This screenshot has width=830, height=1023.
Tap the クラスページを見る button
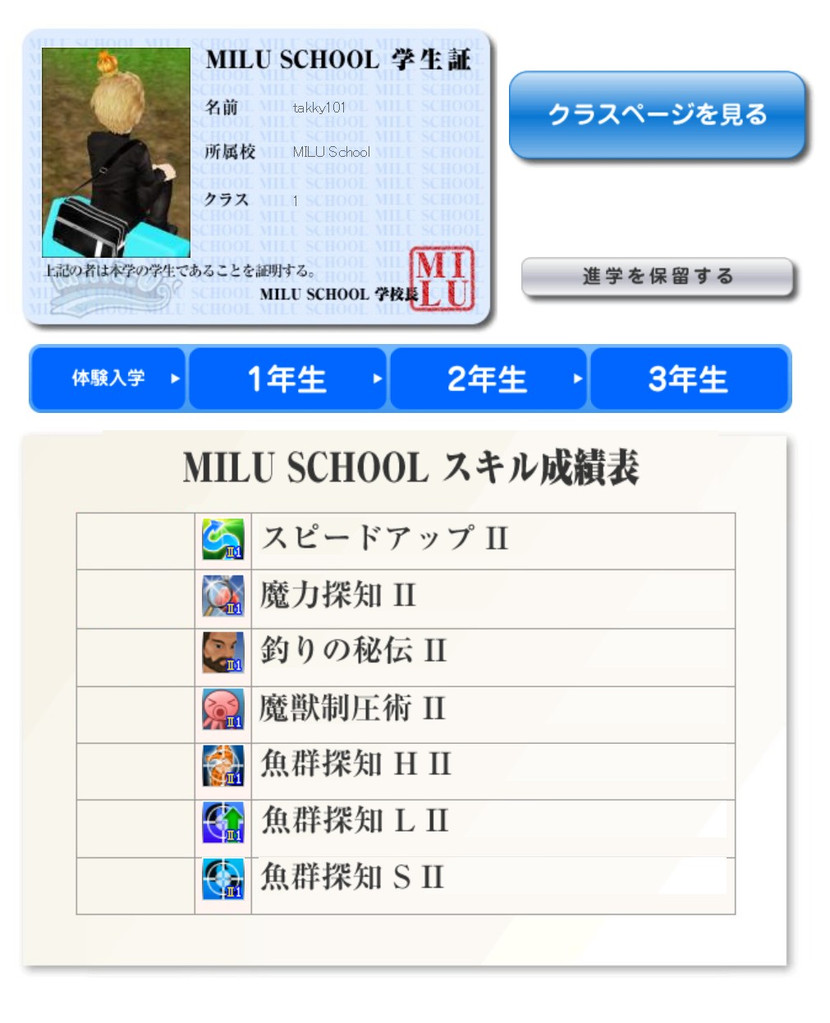pos(657,115)
